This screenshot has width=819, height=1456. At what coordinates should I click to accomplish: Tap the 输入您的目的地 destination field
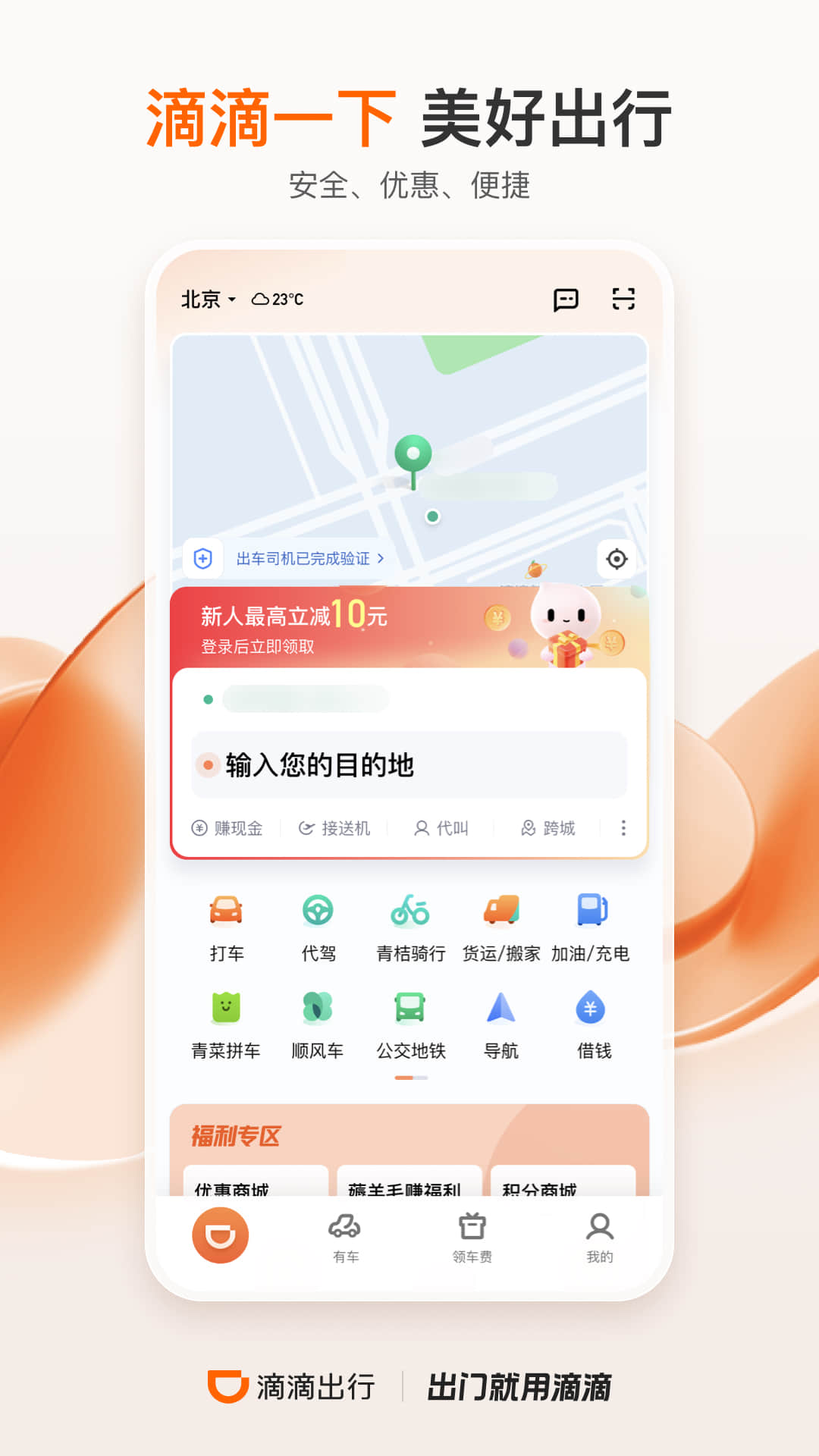click(x=409, y=764)
